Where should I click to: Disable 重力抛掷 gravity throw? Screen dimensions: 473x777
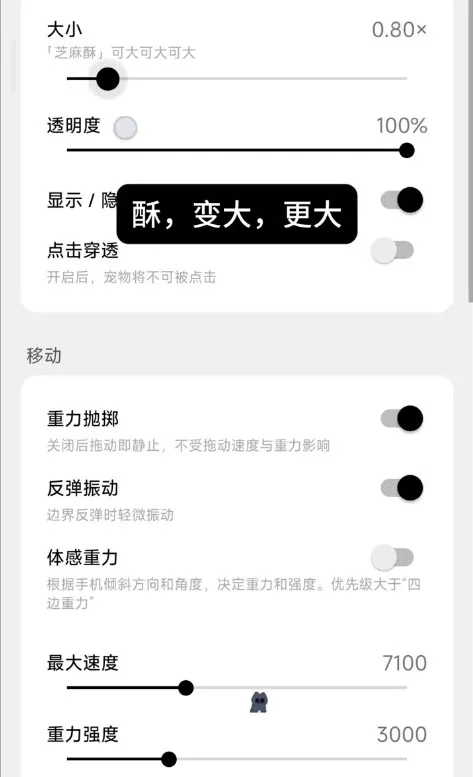coord(402,419)
